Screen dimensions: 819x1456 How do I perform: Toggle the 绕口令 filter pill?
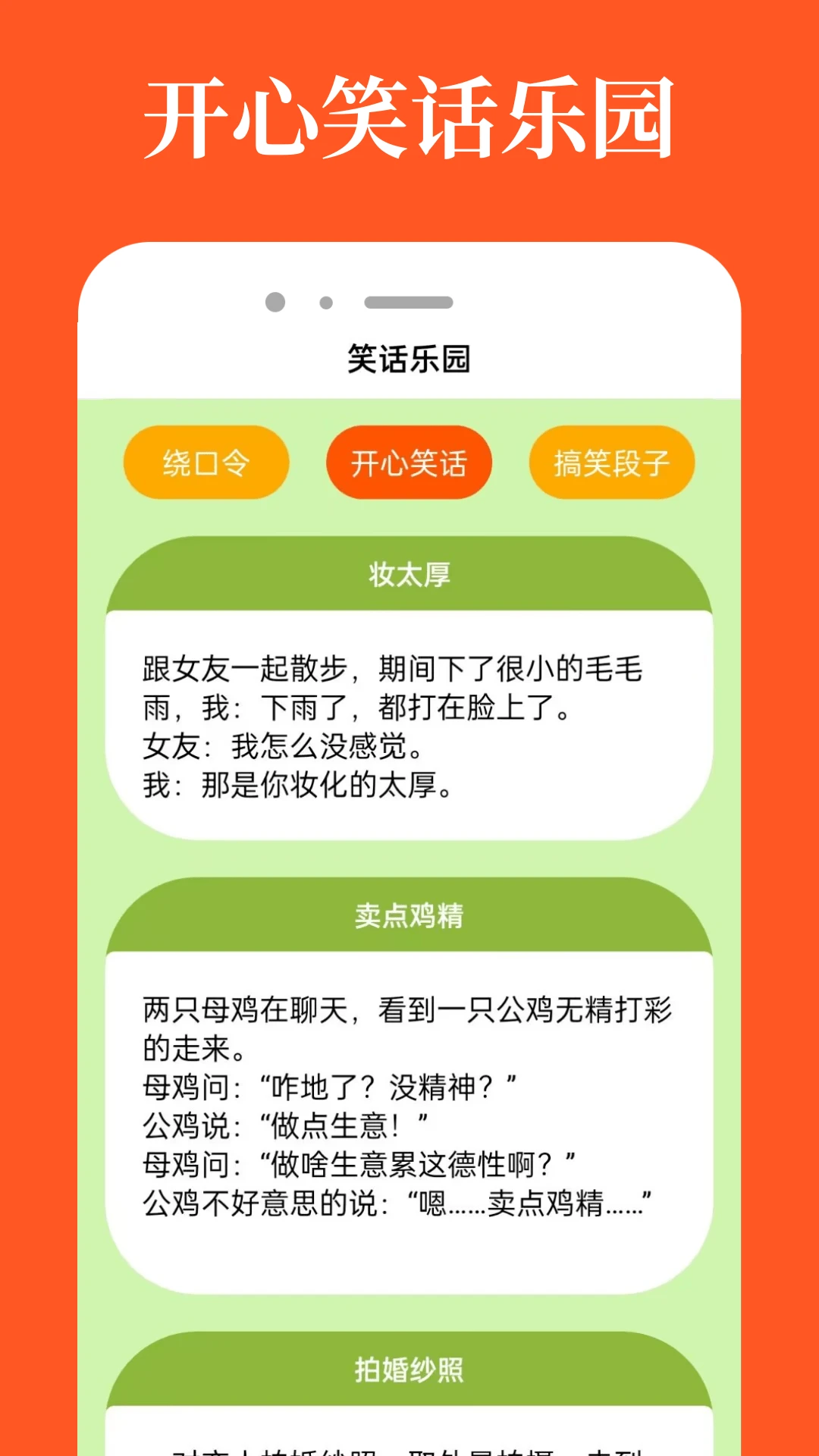point(205,462)
